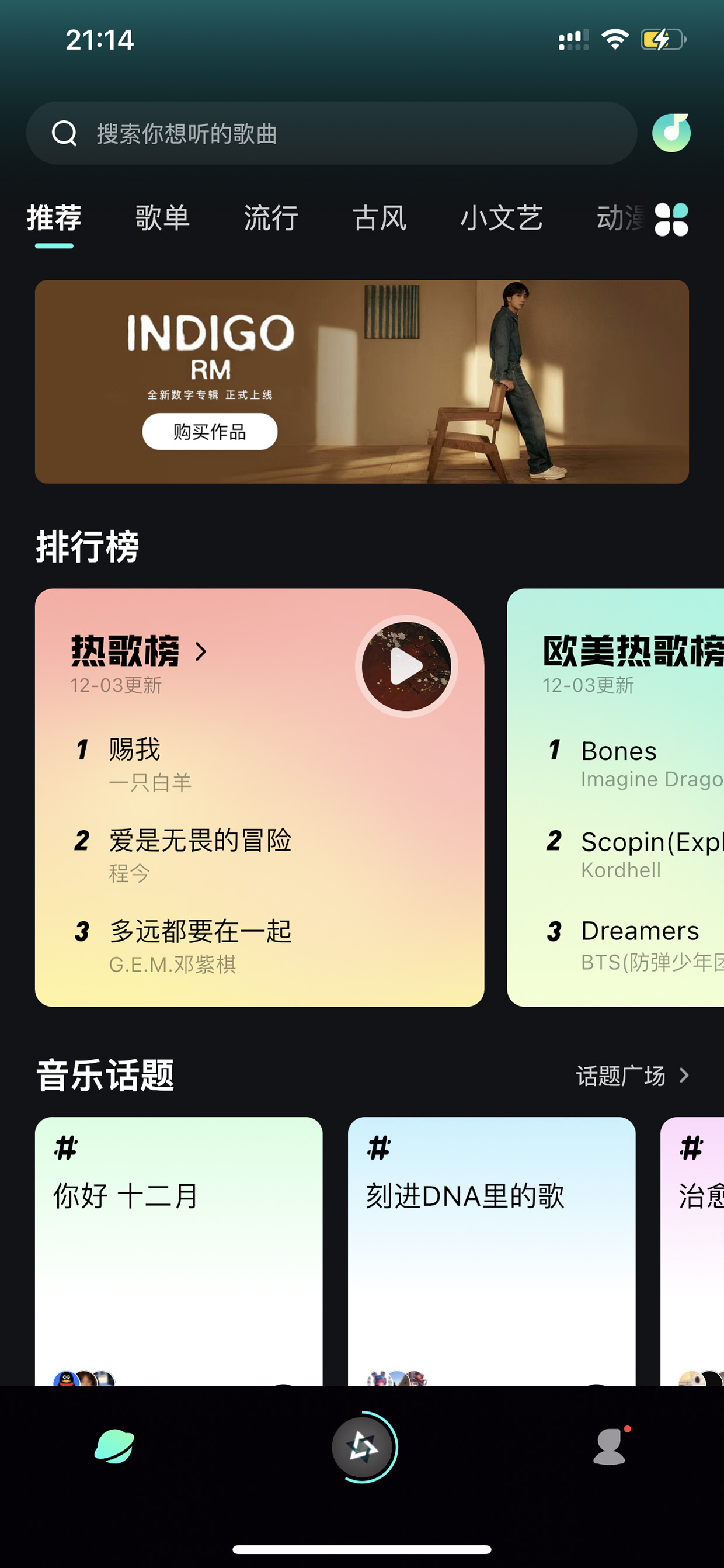This screenshot has height=1568, width=724.
Task: Open the music note icon beside search
Action: 671,133
